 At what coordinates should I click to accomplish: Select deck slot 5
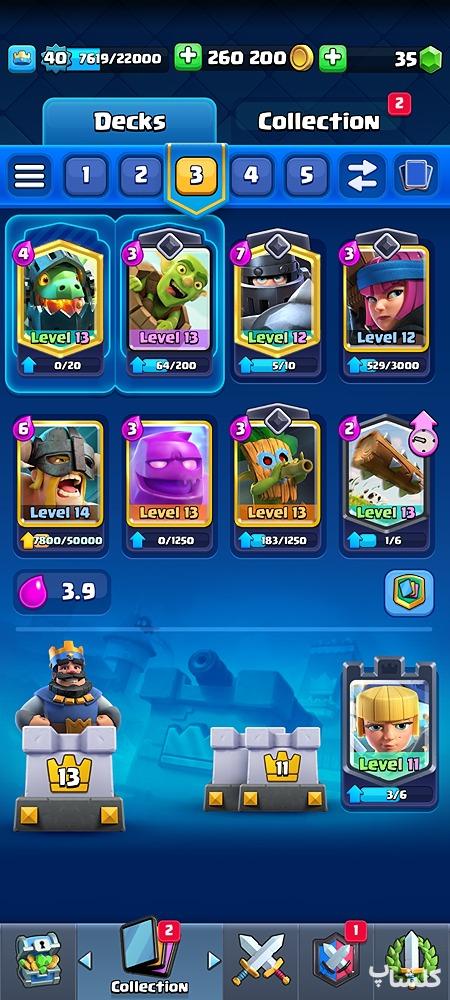[307, 175]
